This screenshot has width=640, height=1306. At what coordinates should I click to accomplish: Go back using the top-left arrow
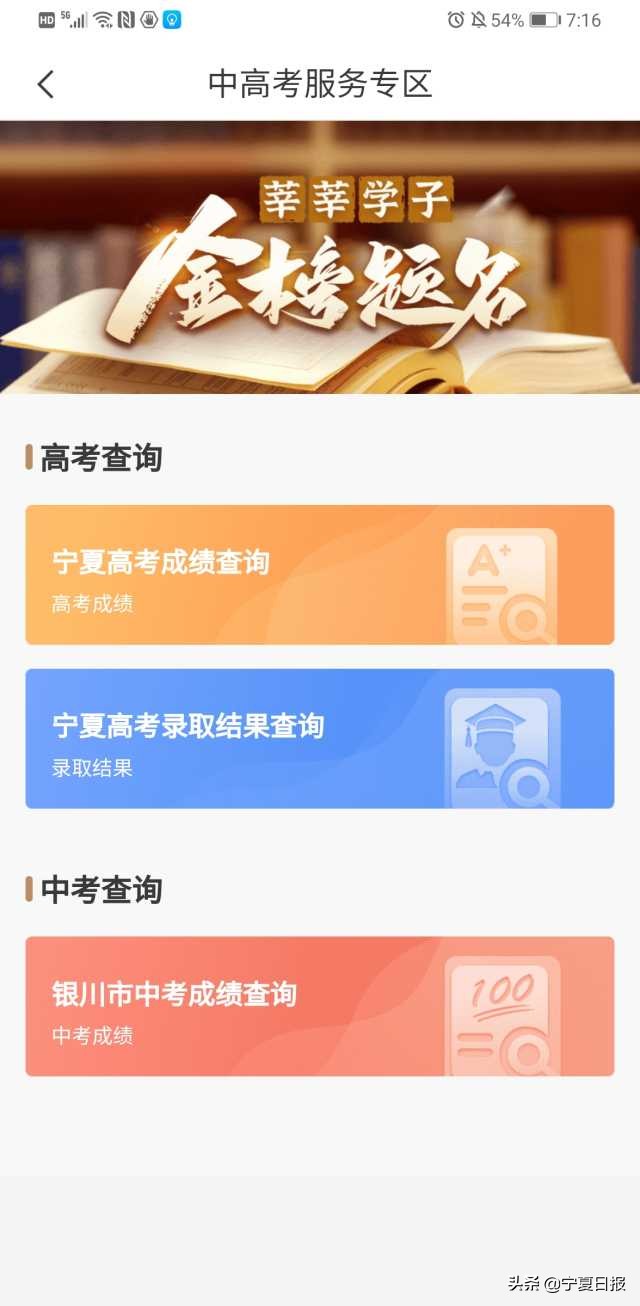click(x=46, y=84)
